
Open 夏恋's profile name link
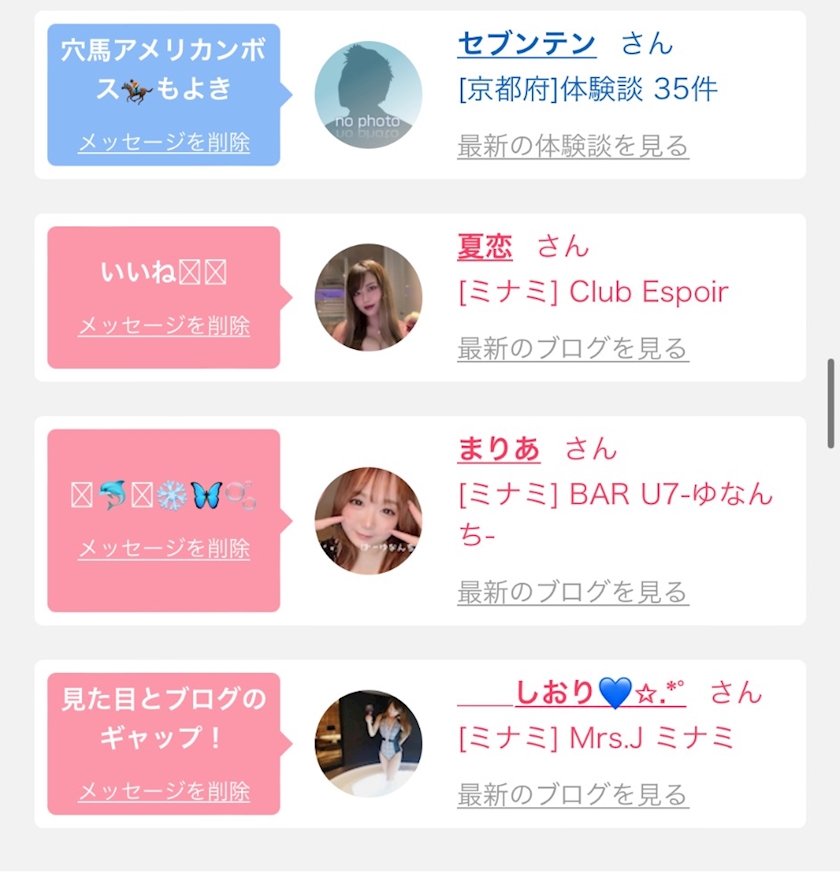485,247
